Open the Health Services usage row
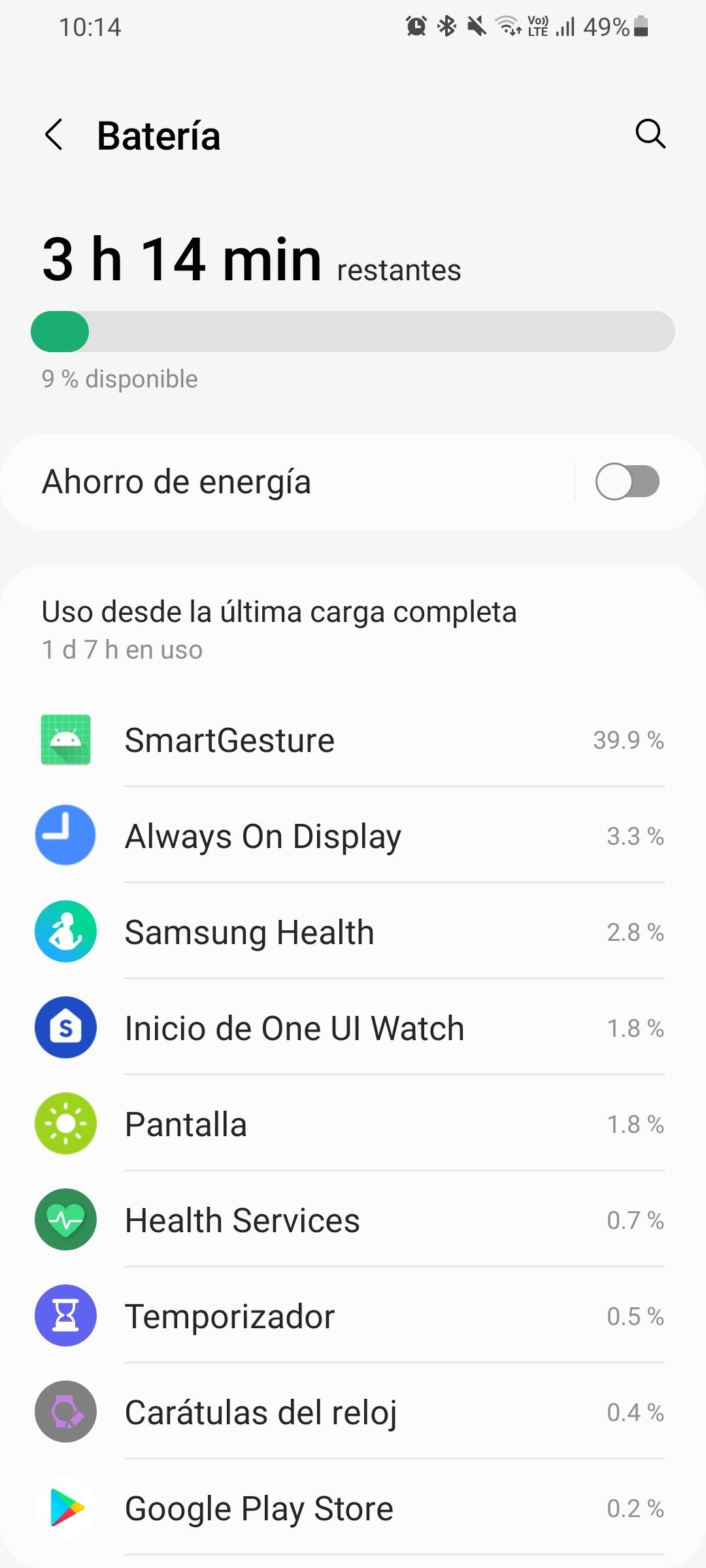 [x=353, y=1220]
